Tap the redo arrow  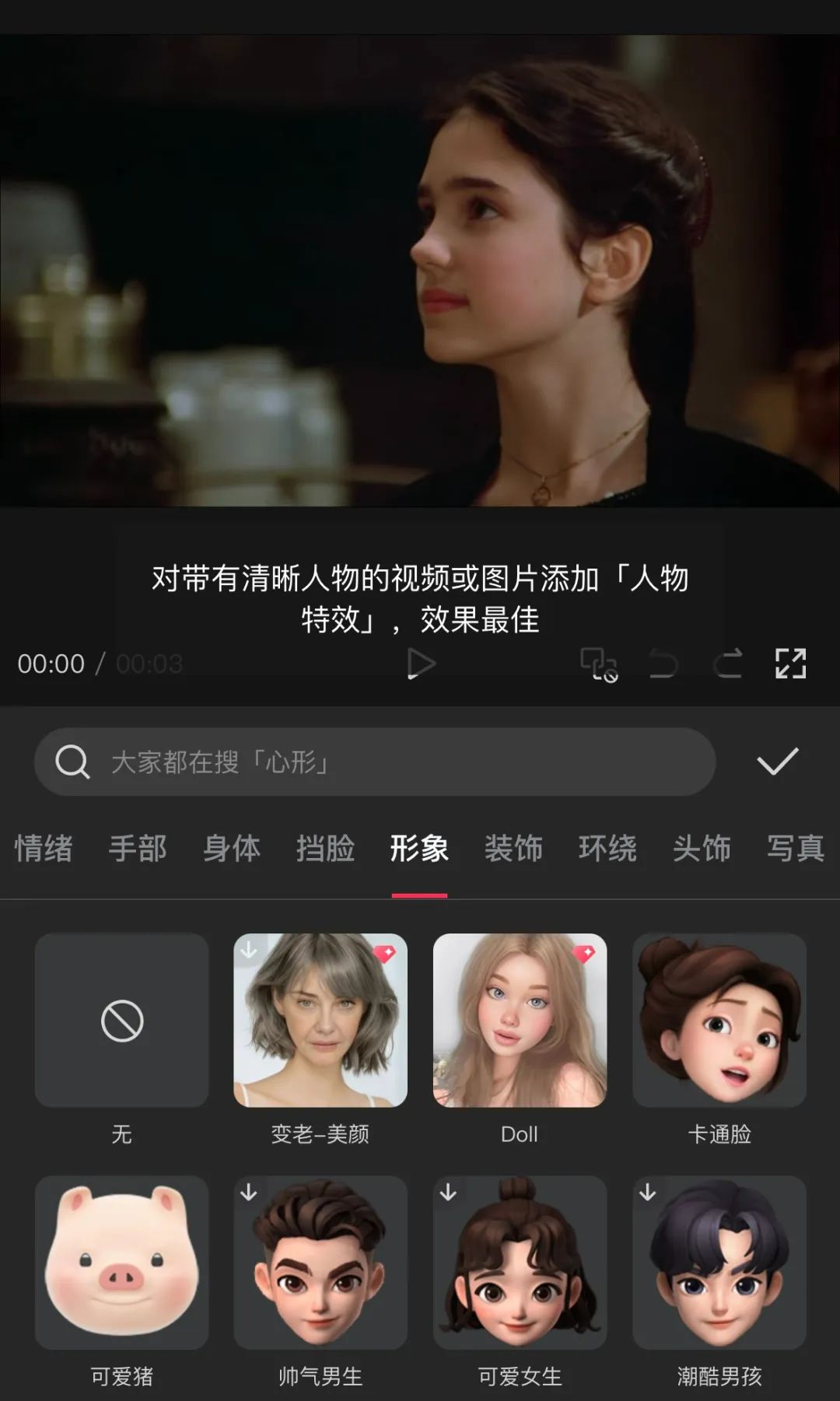click(728, 664)
